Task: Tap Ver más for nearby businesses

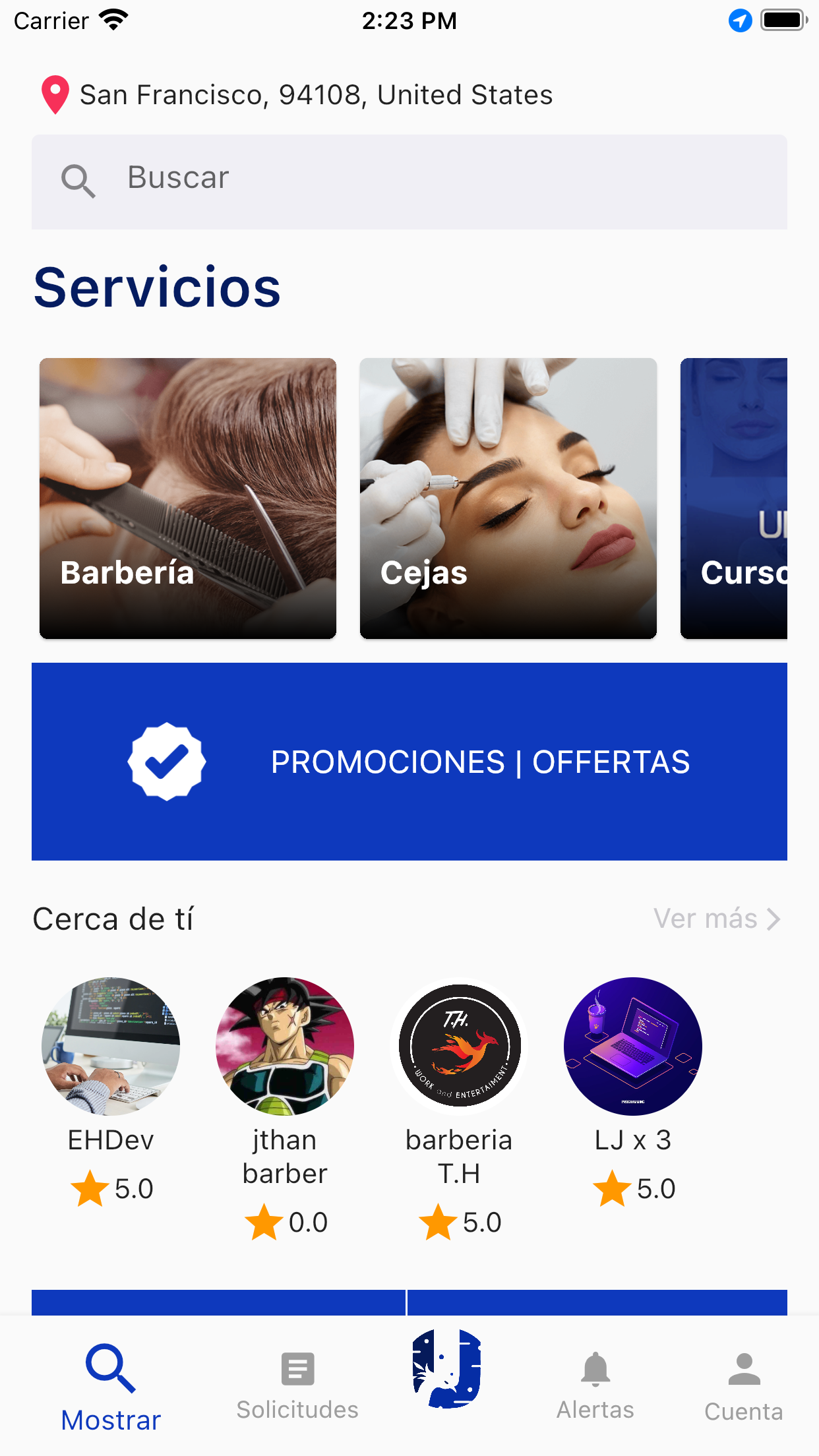Action: click(716, 919)
